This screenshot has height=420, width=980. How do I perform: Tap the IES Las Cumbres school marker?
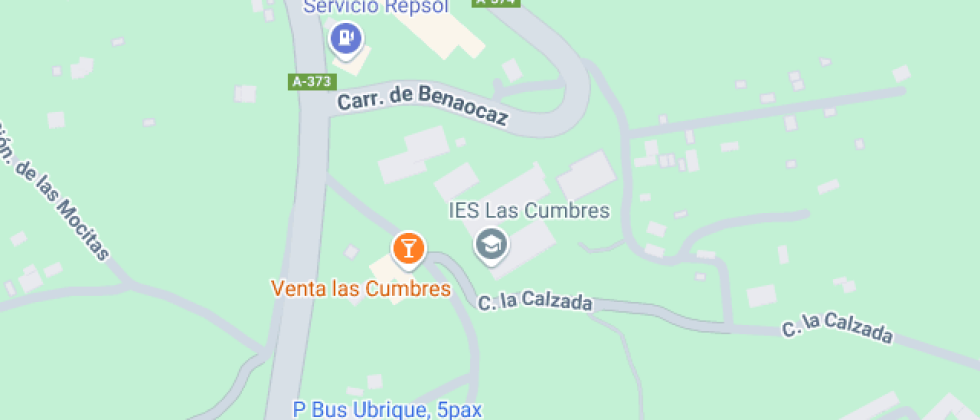pos(491,243)
